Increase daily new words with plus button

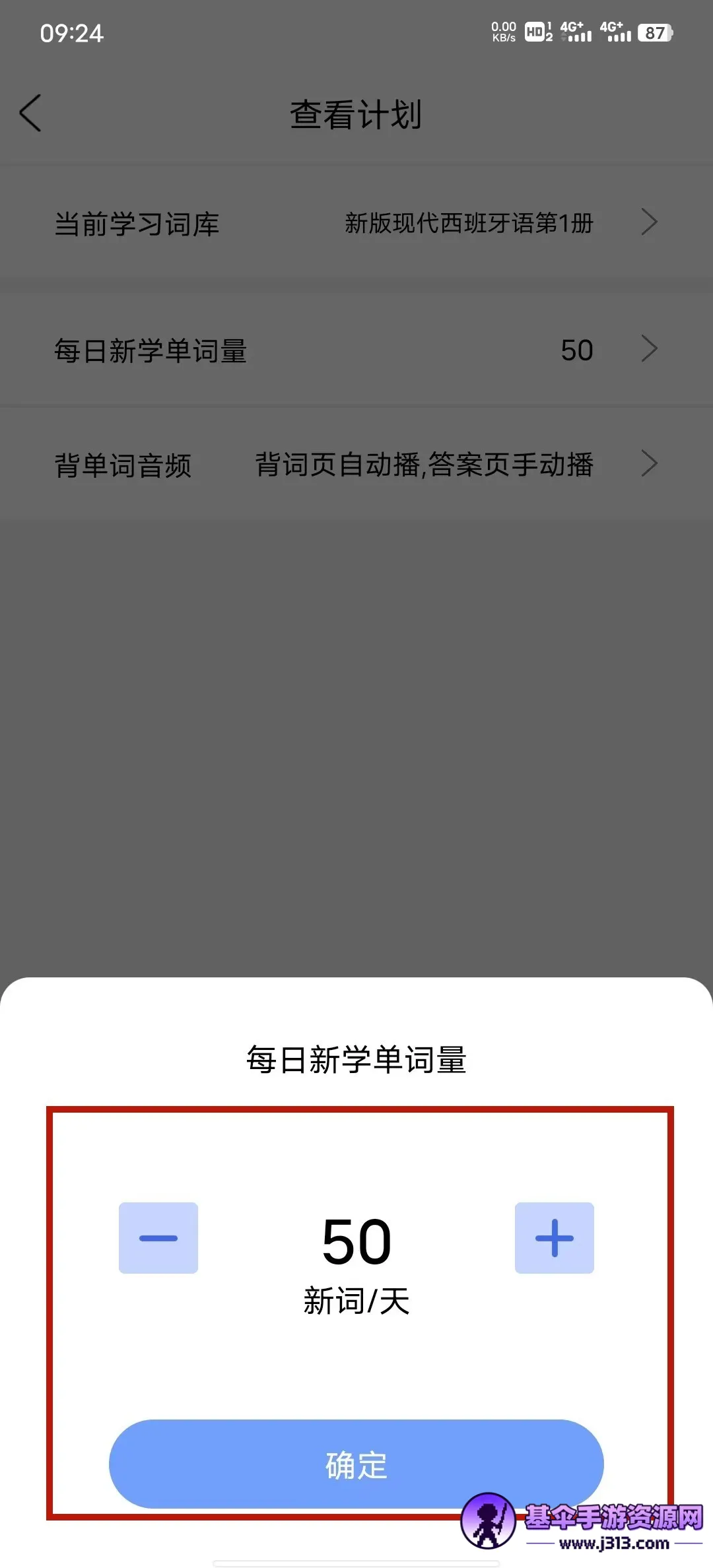pos(554,1237)
